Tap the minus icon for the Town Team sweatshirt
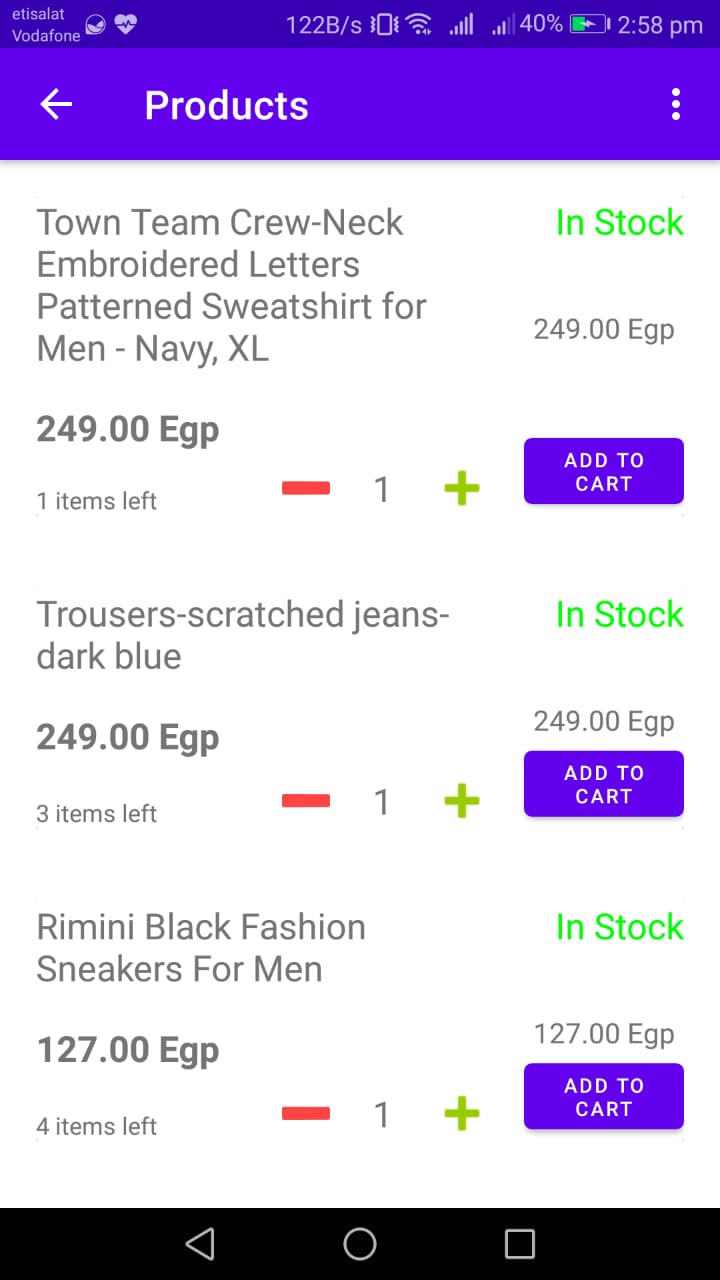720x1280 pixels. coord(305,489)
